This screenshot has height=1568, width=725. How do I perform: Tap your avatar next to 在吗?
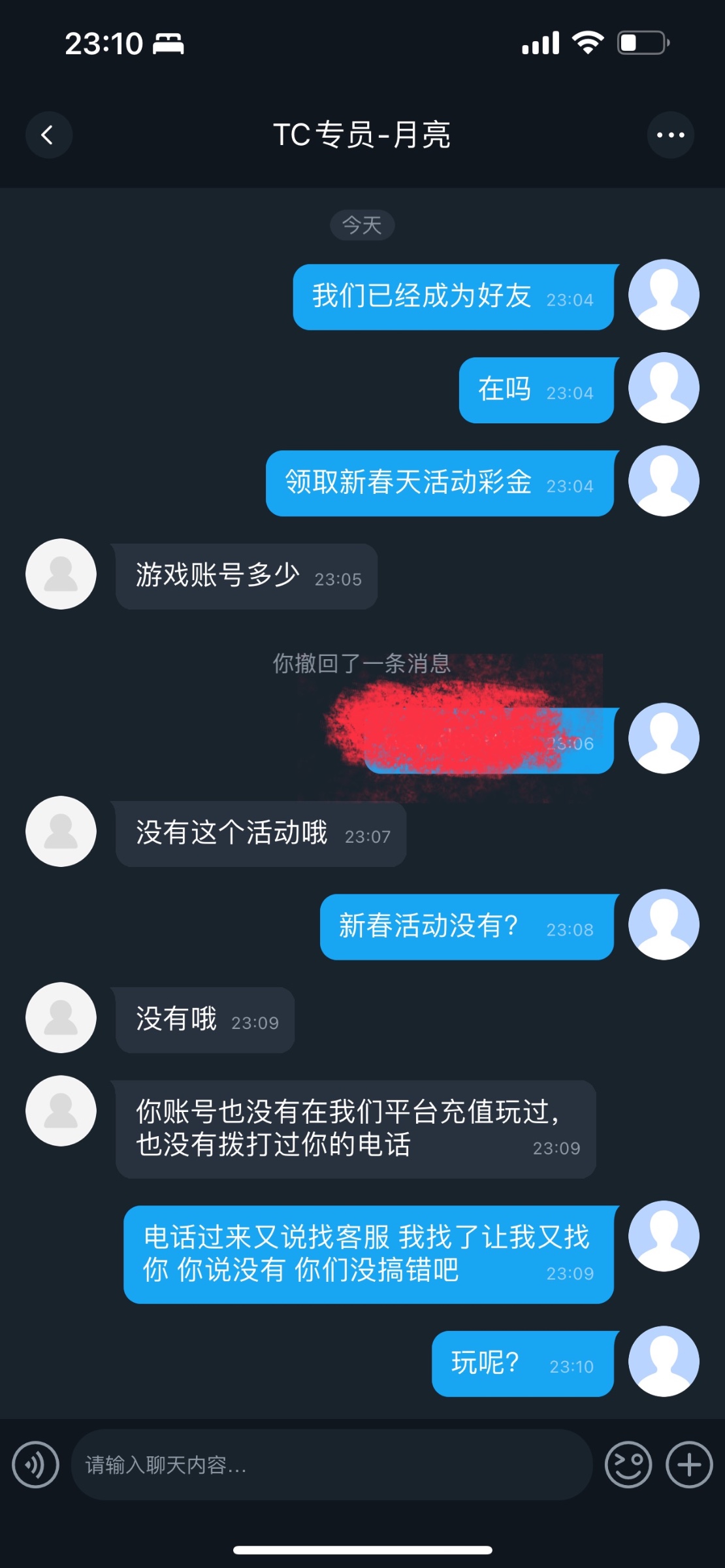pos(664,388)
